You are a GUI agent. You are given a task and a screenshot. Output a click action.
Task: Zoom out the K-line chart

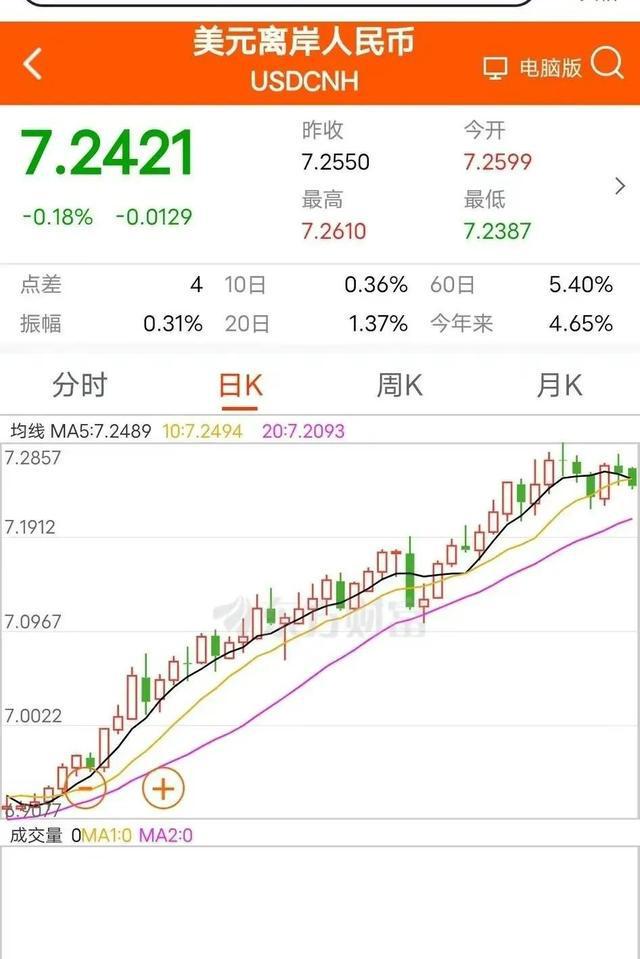[85, 788]
